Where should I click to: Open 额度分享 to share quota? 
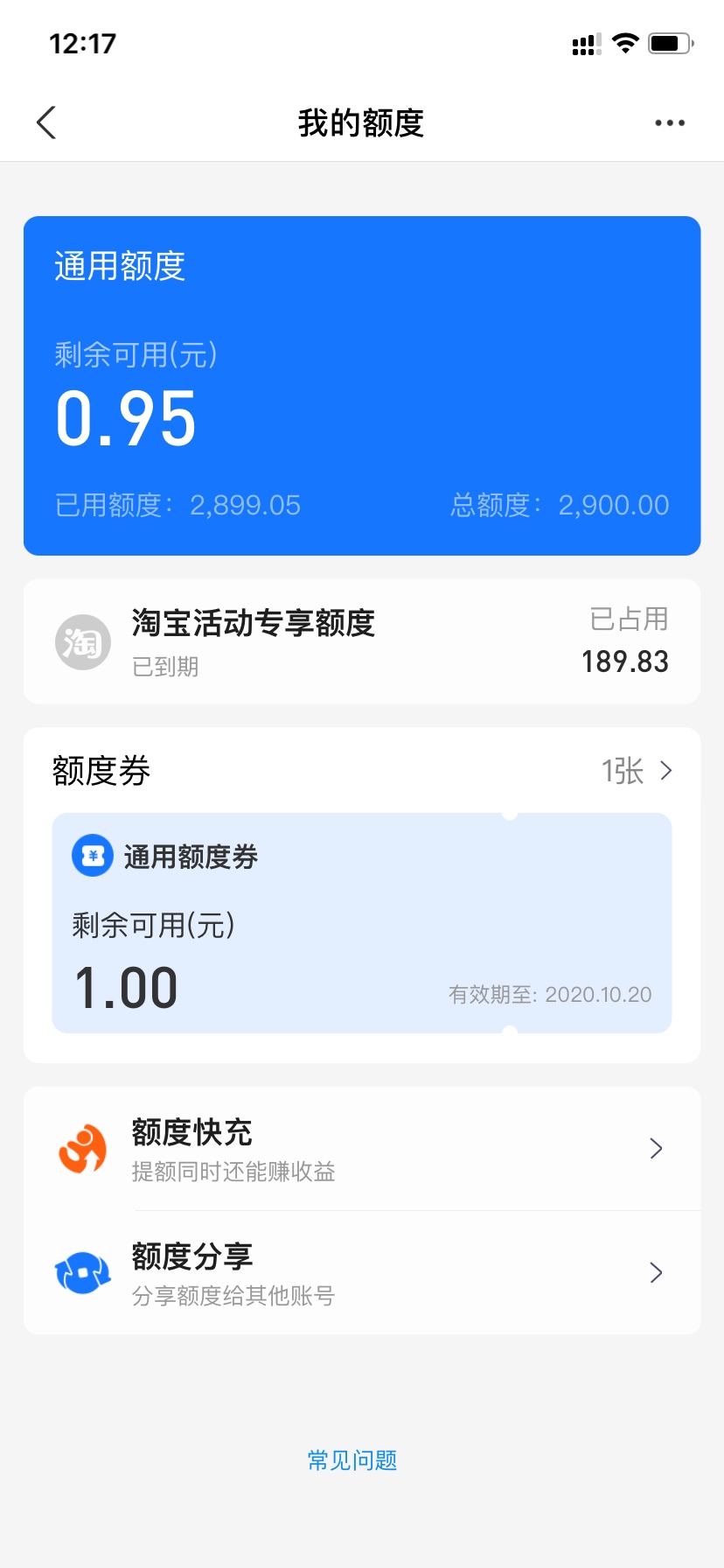362,1273
